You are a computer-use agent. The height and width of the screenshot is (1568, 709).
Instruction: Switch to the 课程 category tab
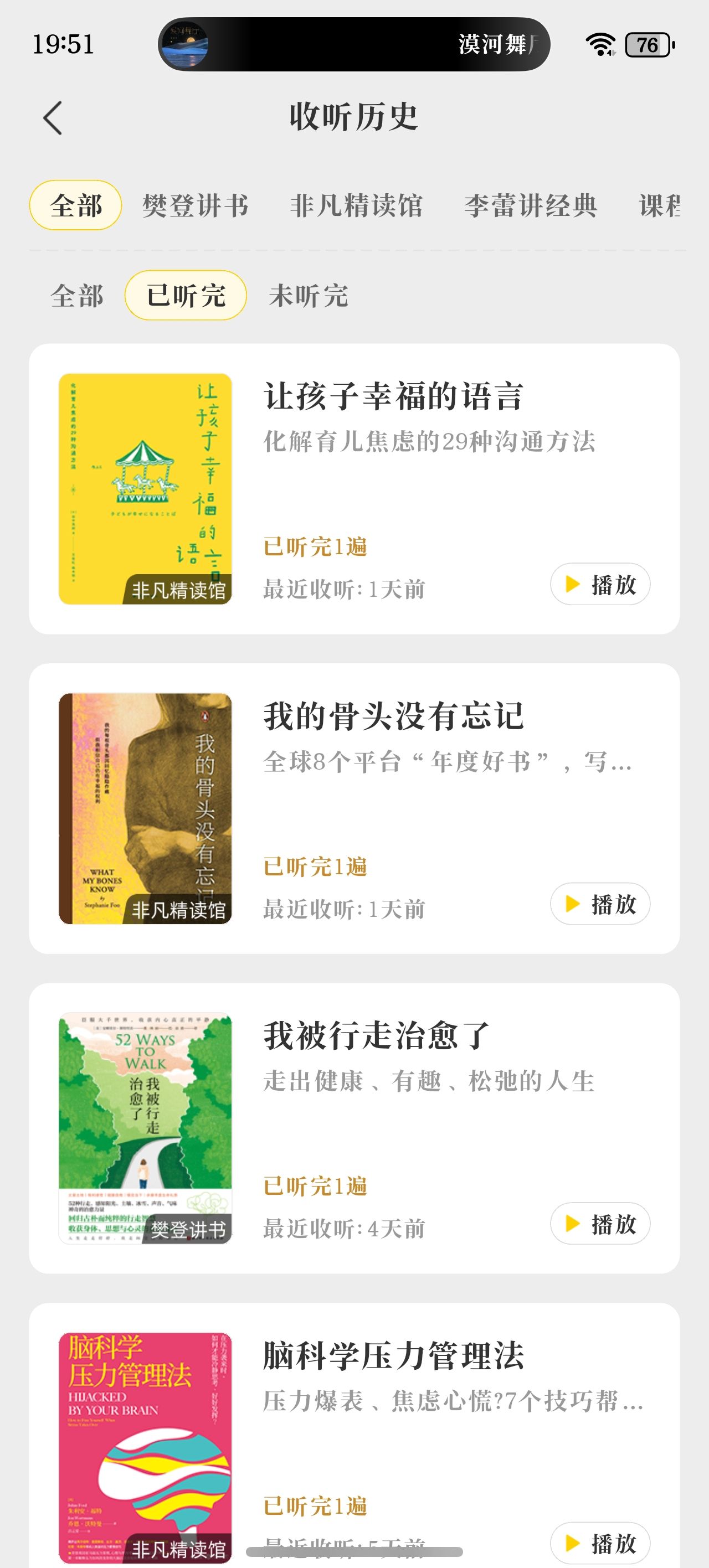(661, 206)
